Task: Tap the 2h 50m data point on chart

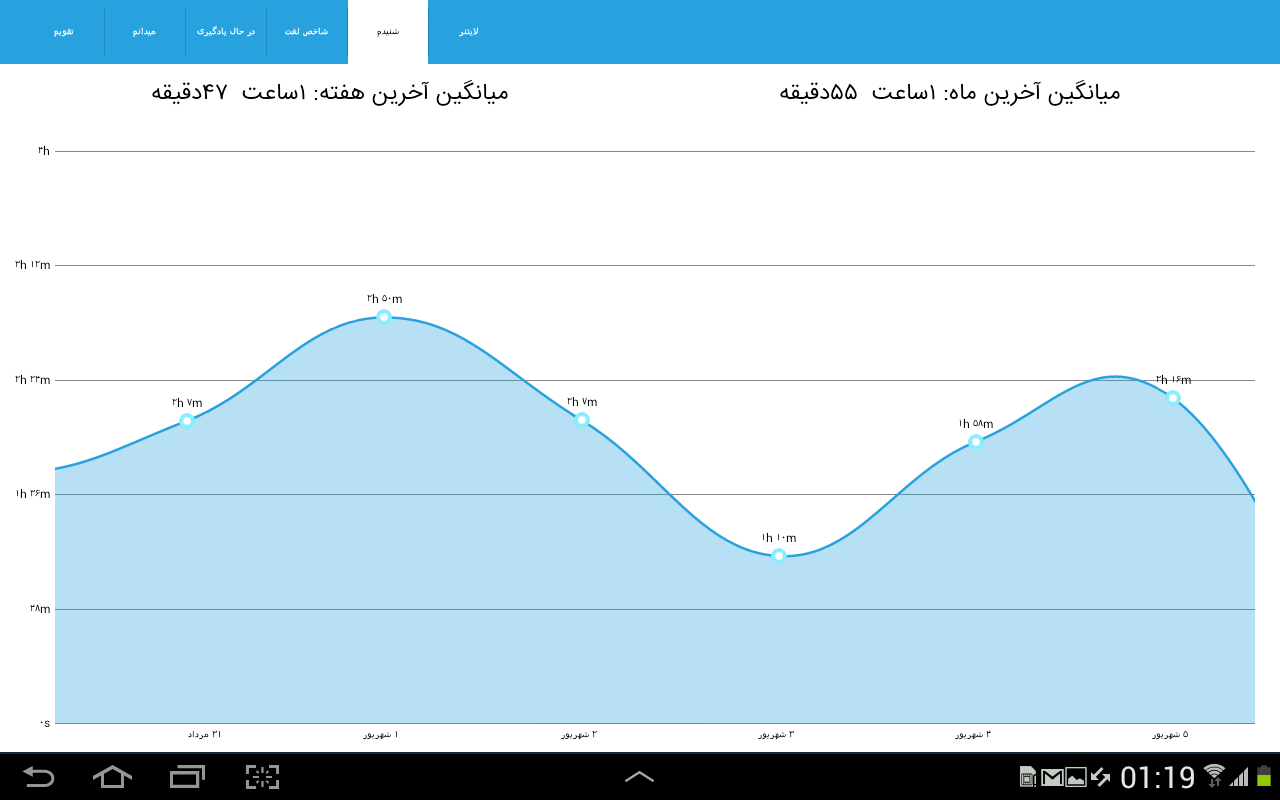Action: (x=384, y=316)
